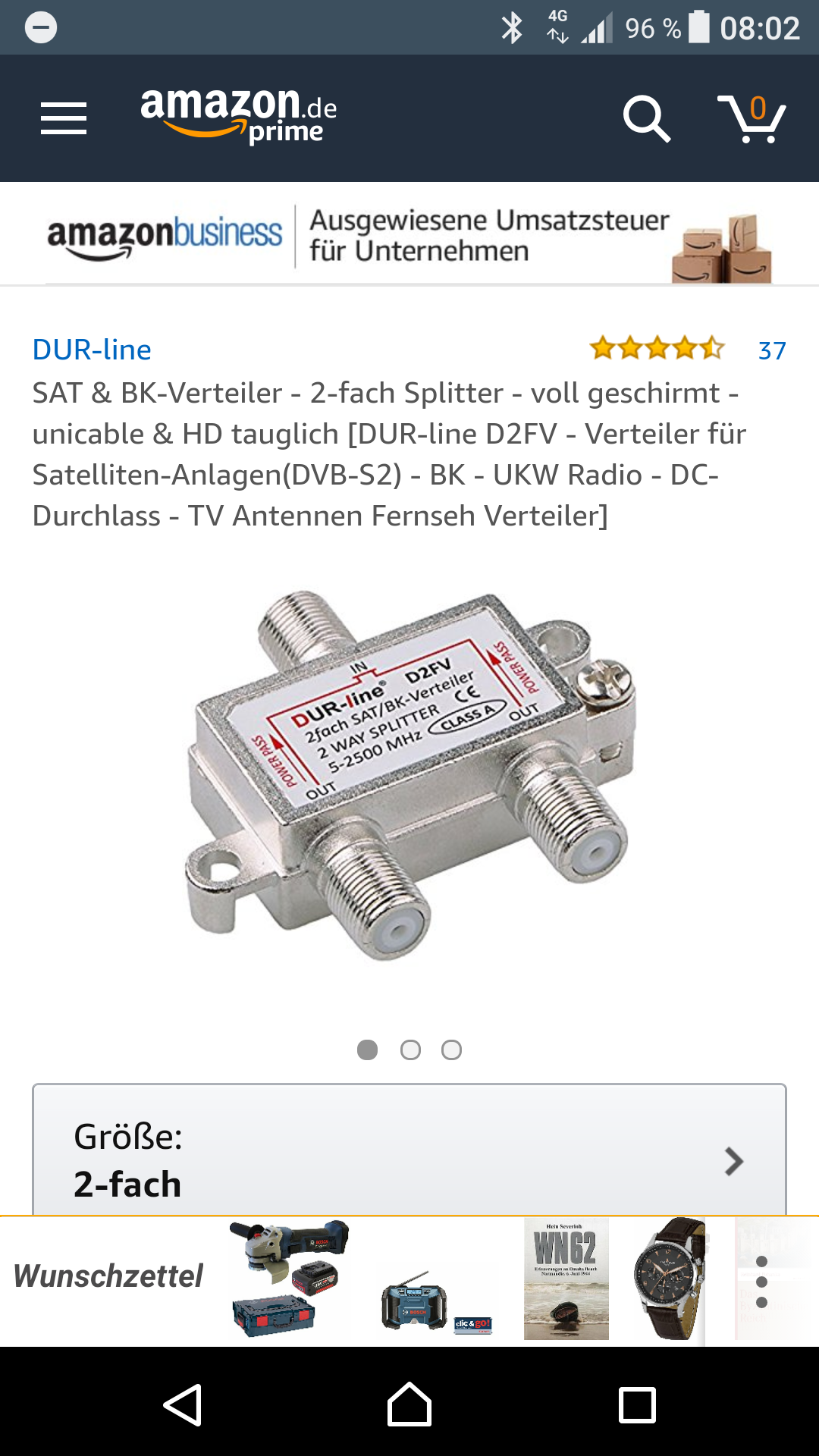Go to the home screen

409,1404
